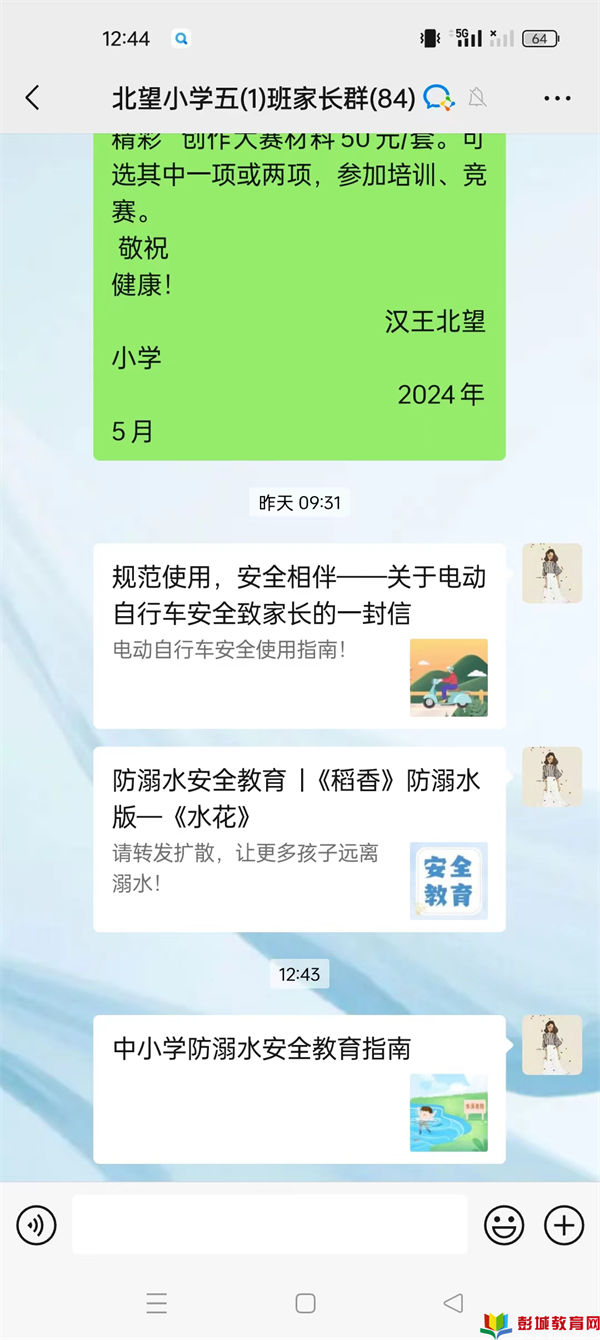The height and width of the screenshot is (1340, 600).
Task: Open 中小学防溺水安全教育指南 shared article
Action: [x=299, y=1089]
